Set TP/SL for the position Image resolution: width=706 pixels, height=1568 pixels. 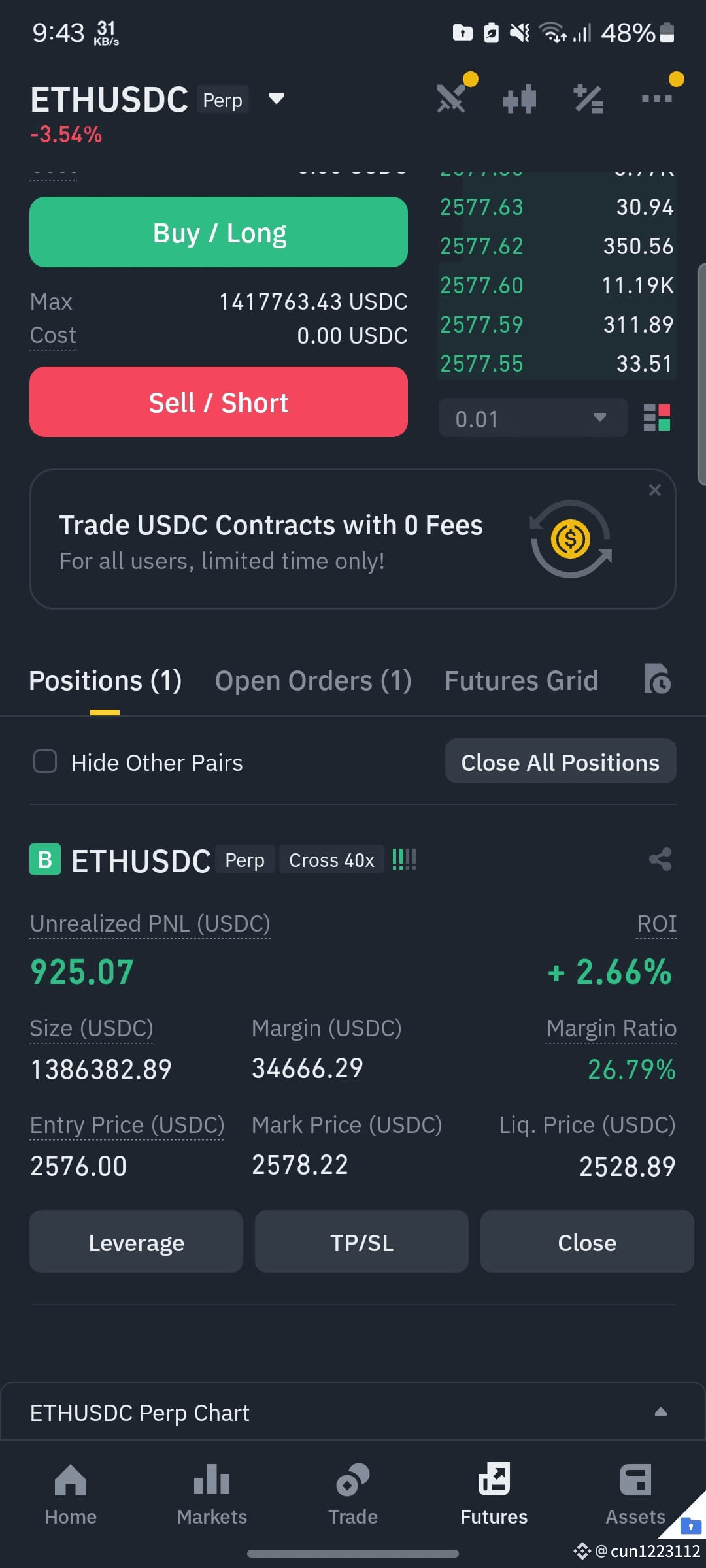(x=361, y=1241)
